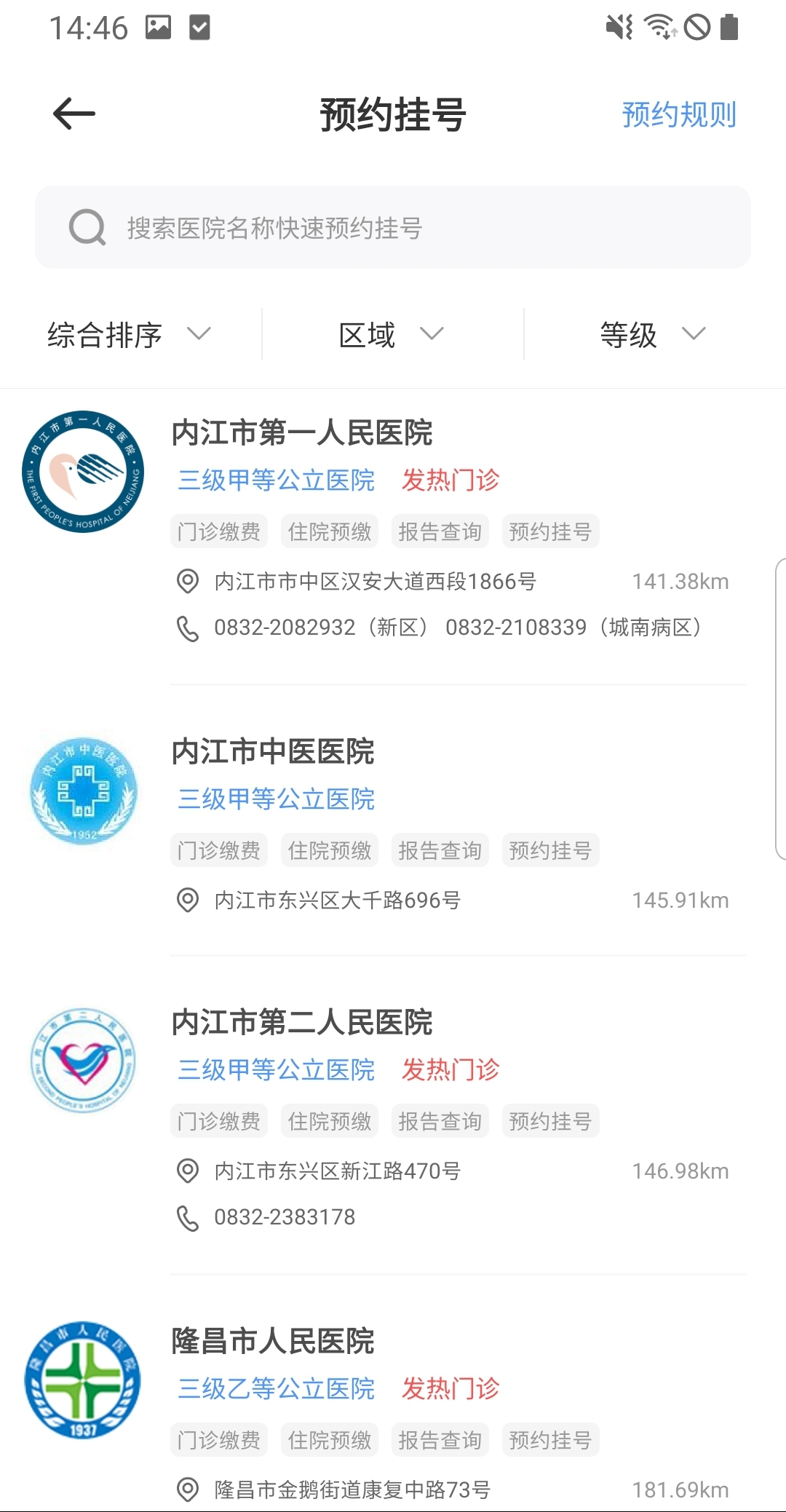Viewport: 786px width, 1512px height.
Task: Open 预约规则 in the top right
Action: 678,114
